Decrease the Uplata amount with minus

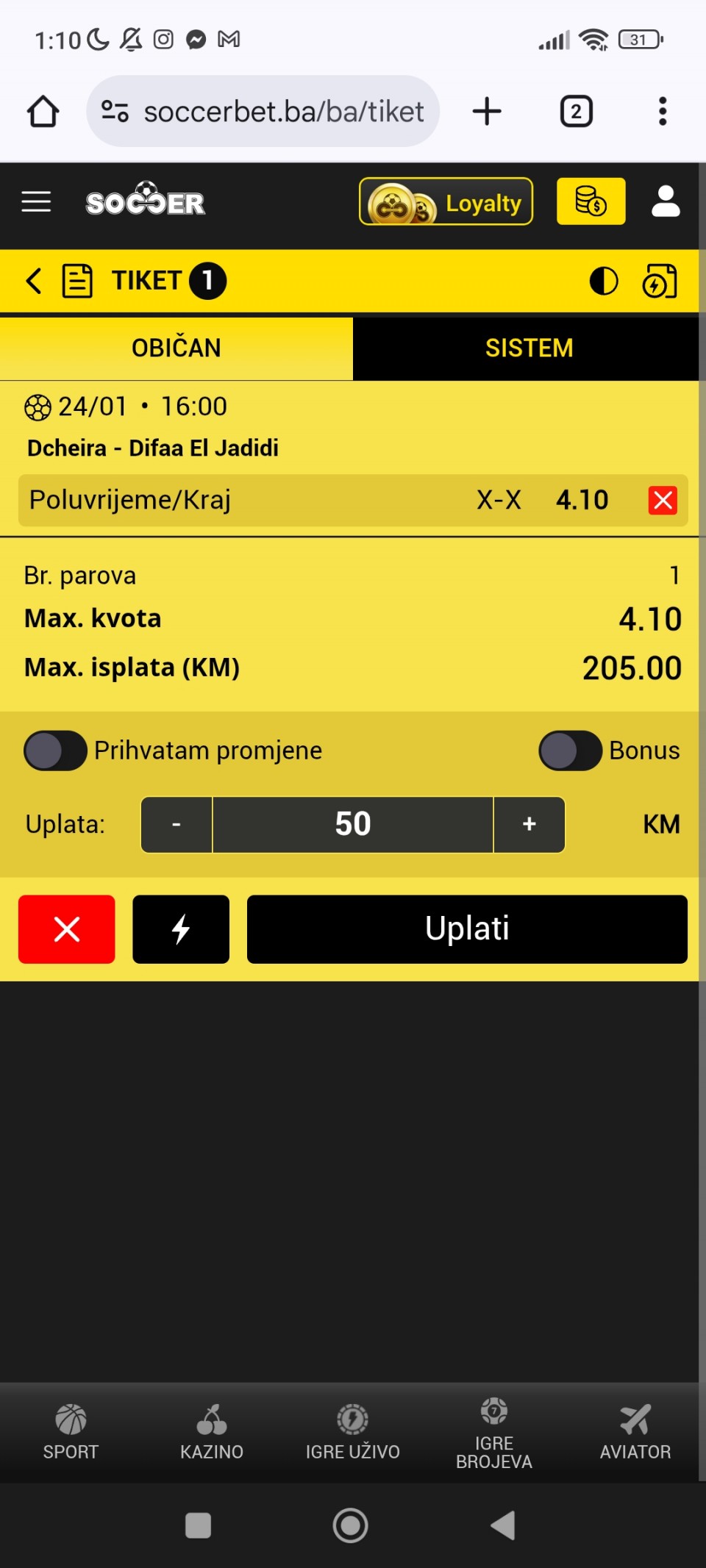[x=176, y=825]
